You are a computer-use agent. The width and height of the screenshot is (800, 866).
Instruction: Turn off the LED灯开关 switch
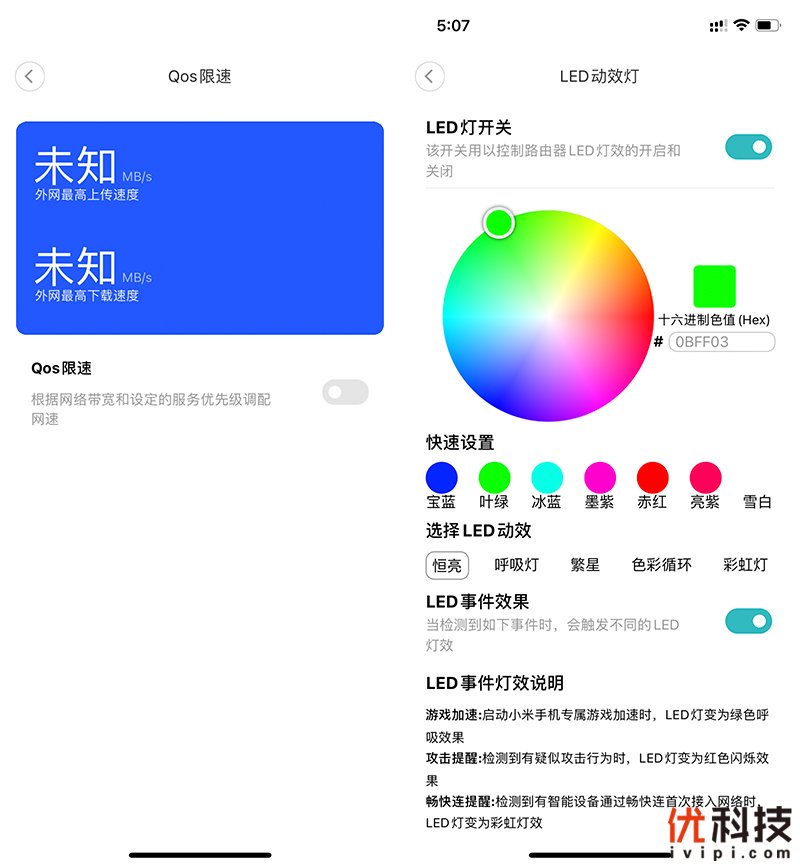pyautogui.click(x=748, y=147)
